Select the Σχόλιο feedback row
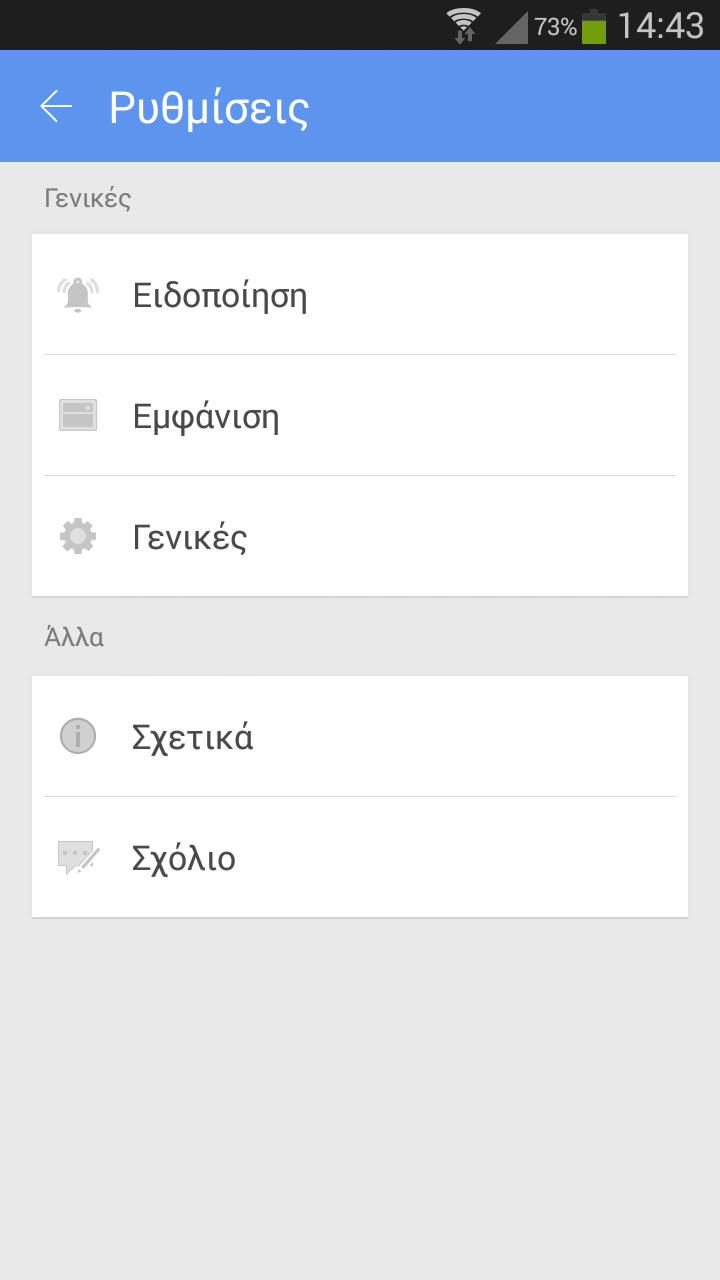This screenshot has height=1280, width=720. (x=360, y=857)
